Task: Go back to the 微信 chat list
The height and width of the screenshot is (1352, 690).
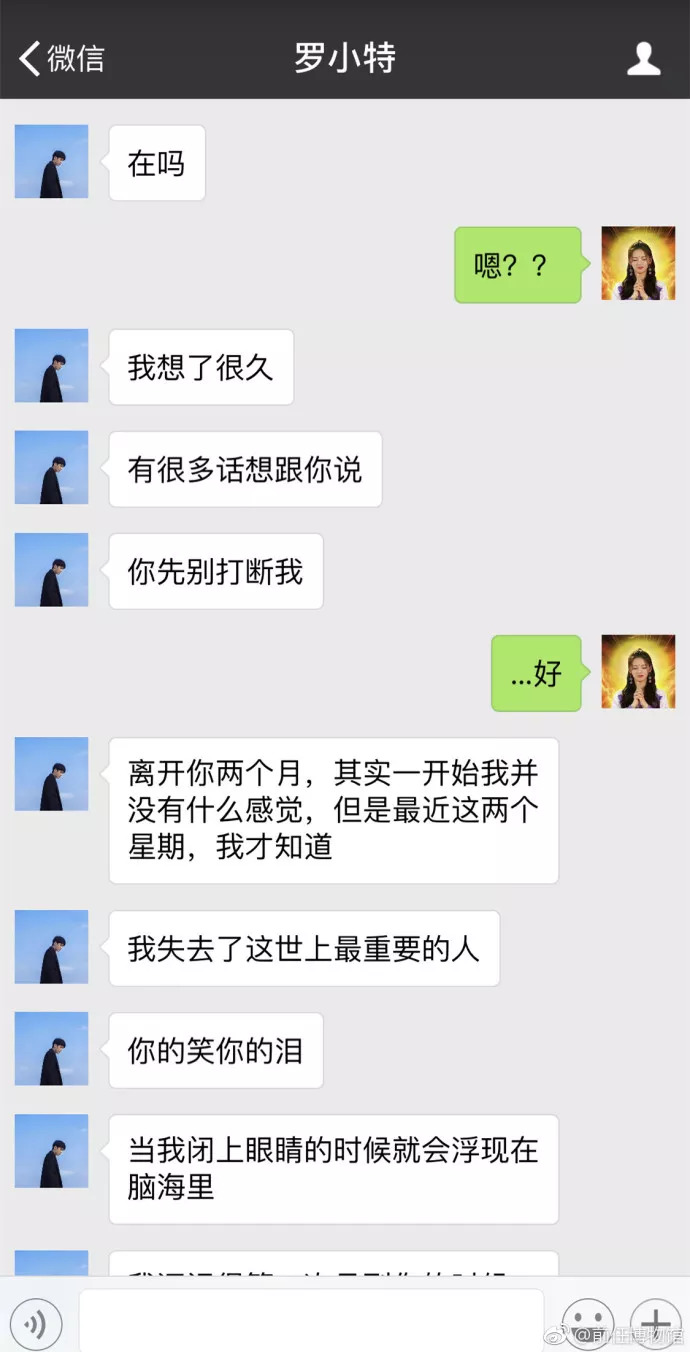Action: [x=60, y=58]
